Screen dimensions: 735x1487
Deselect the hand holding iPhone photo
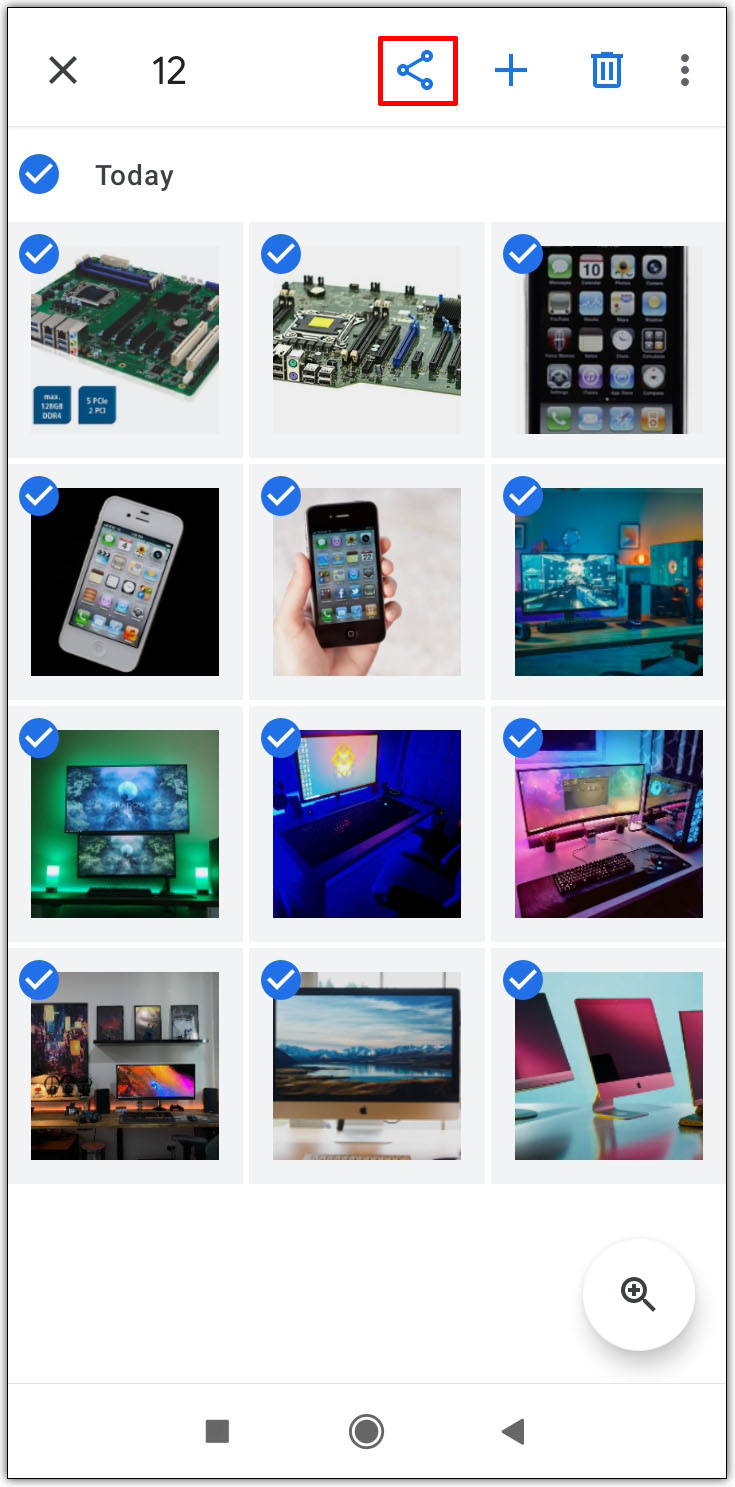tap(367, 582)
